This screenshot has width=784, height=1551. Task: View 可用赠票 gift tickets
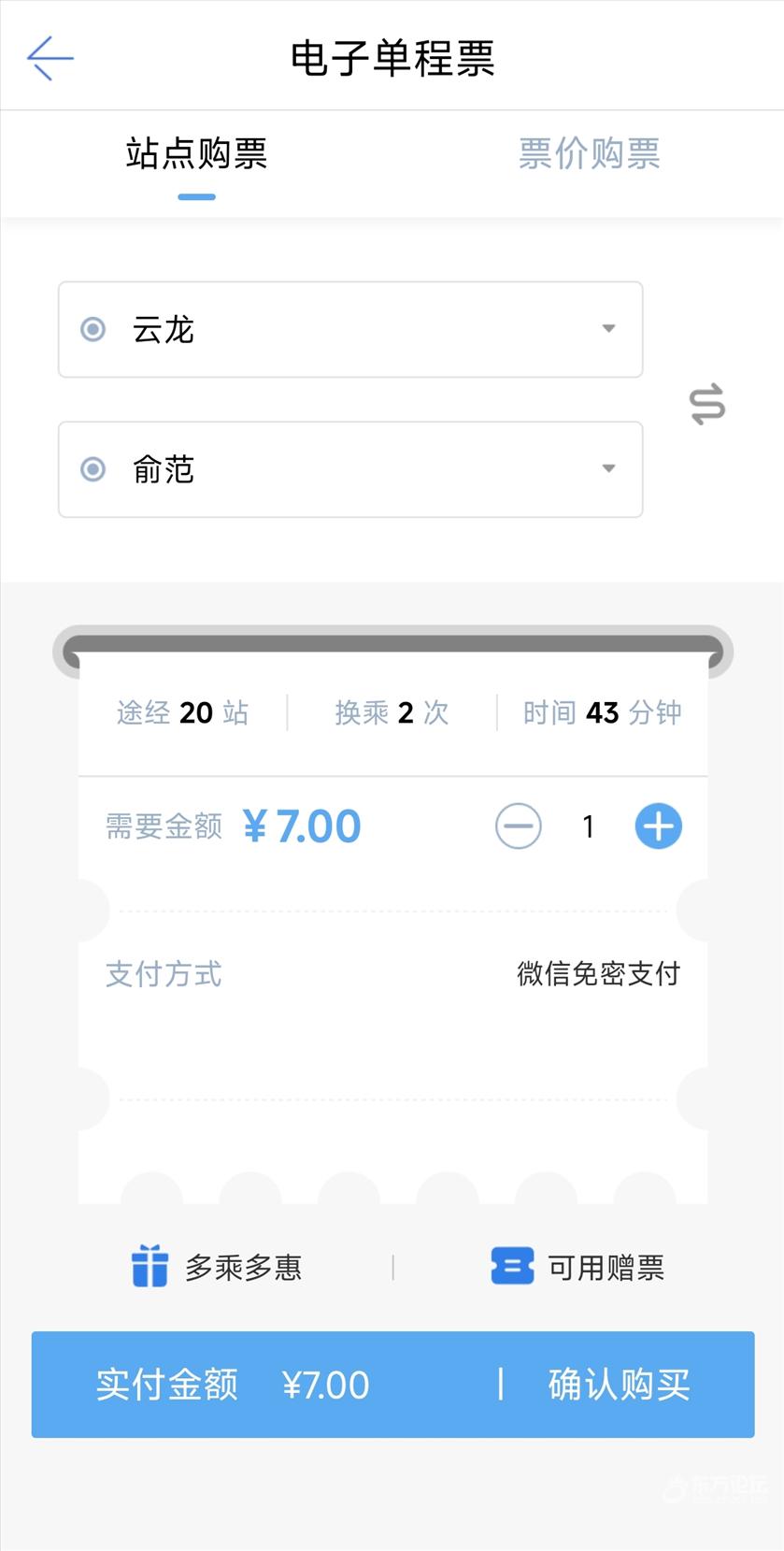click(x=578, y=1268)
